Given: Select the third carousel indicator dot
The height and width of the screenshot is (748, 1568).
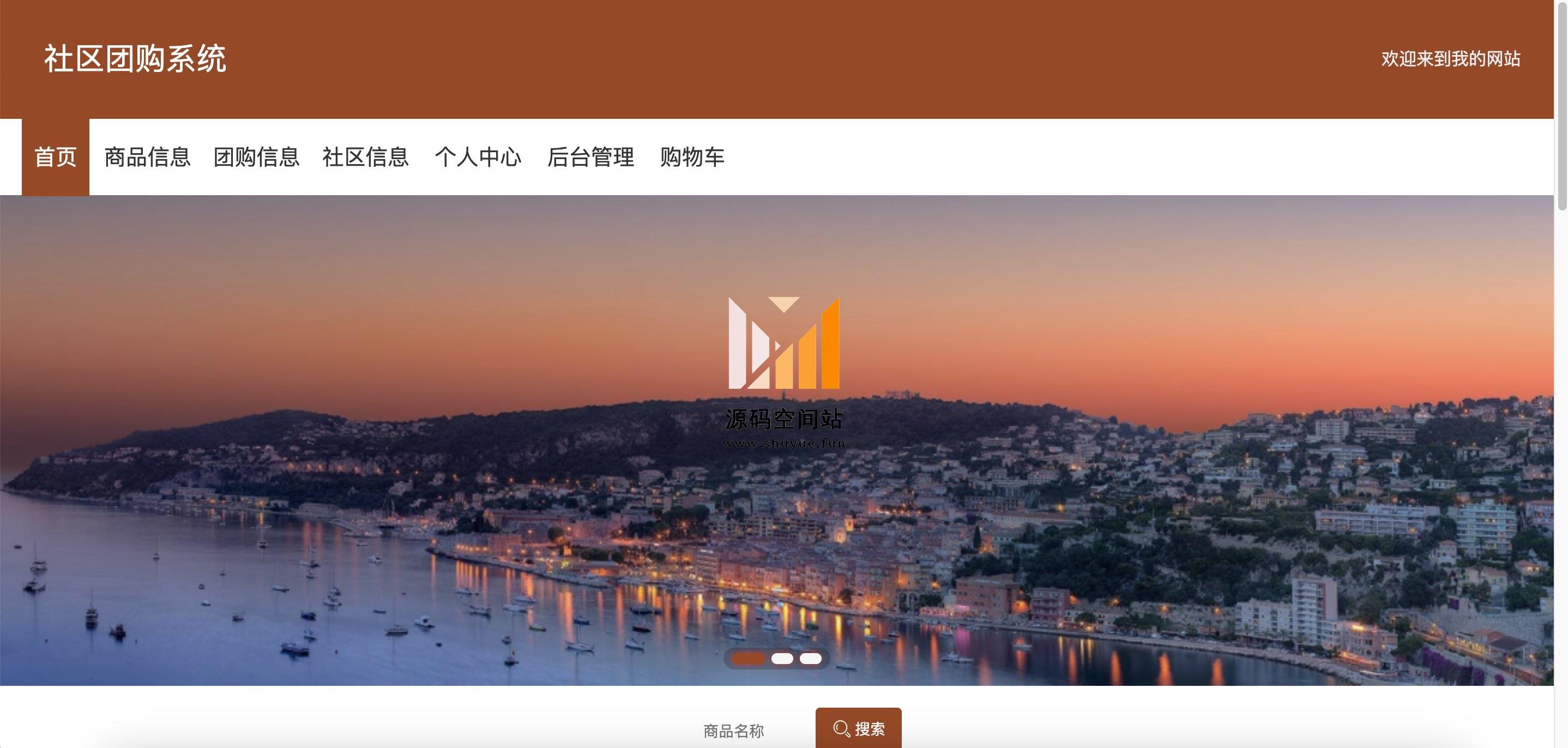Looking at the screenshot, I should point(811,659).
